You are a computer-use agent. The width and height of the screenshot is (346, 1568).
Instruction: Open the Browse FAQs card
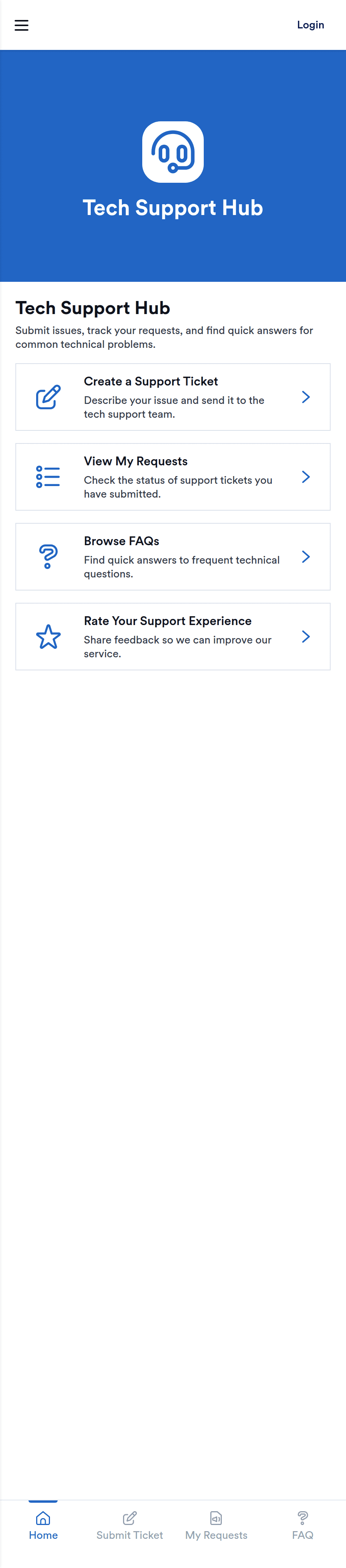click(x=173, y=556)
